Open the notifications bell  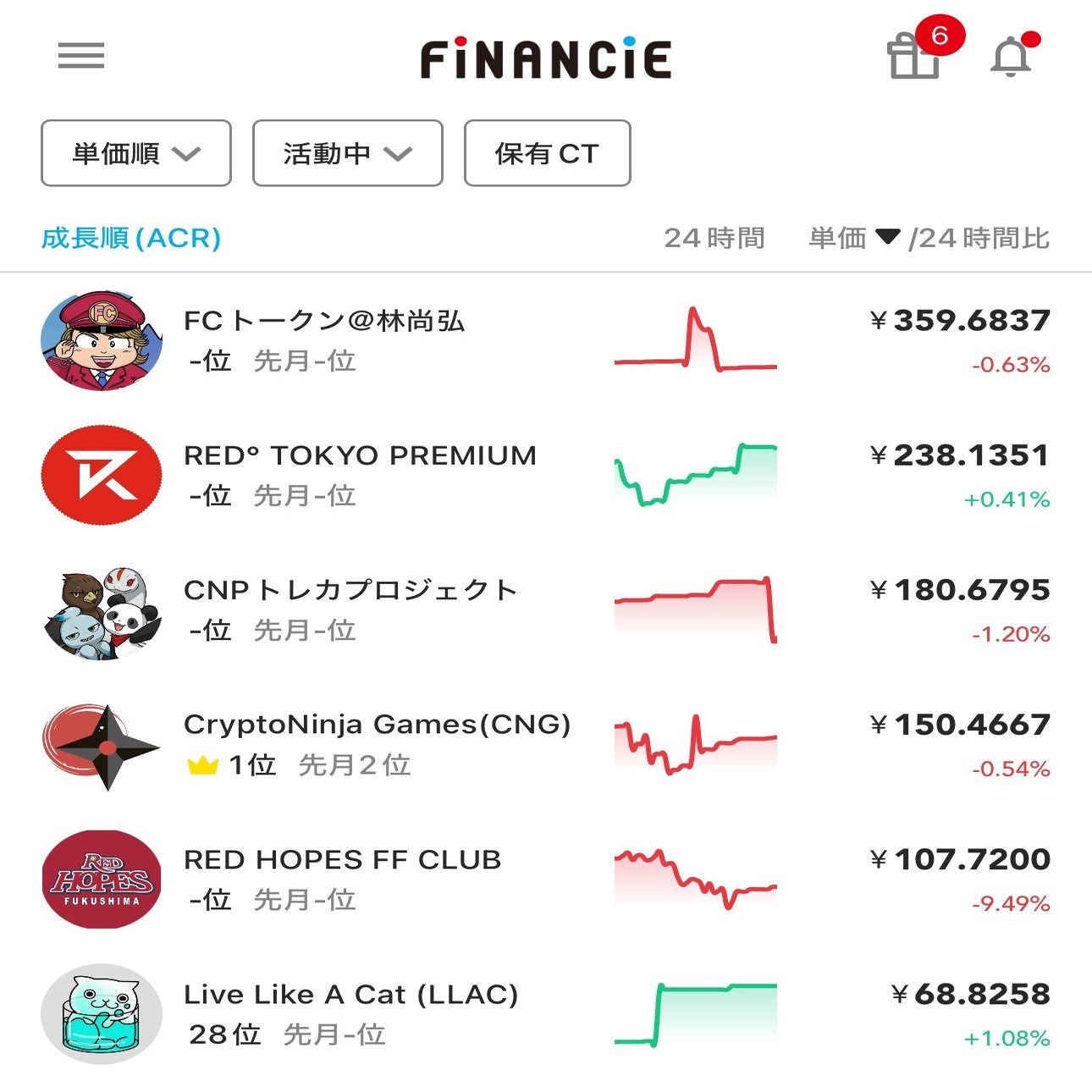(x=1011, y=58)
